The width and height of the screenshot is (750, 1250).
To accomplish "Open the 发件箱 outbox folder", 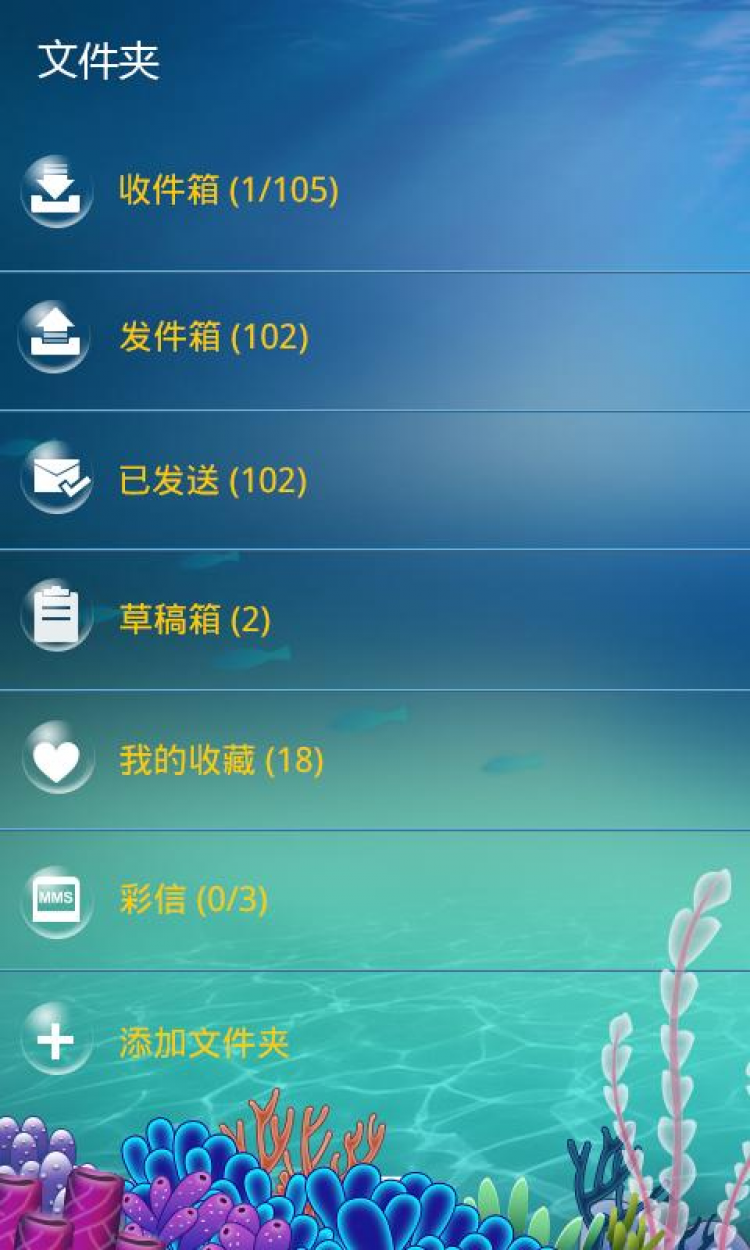I will pos(213,337).
